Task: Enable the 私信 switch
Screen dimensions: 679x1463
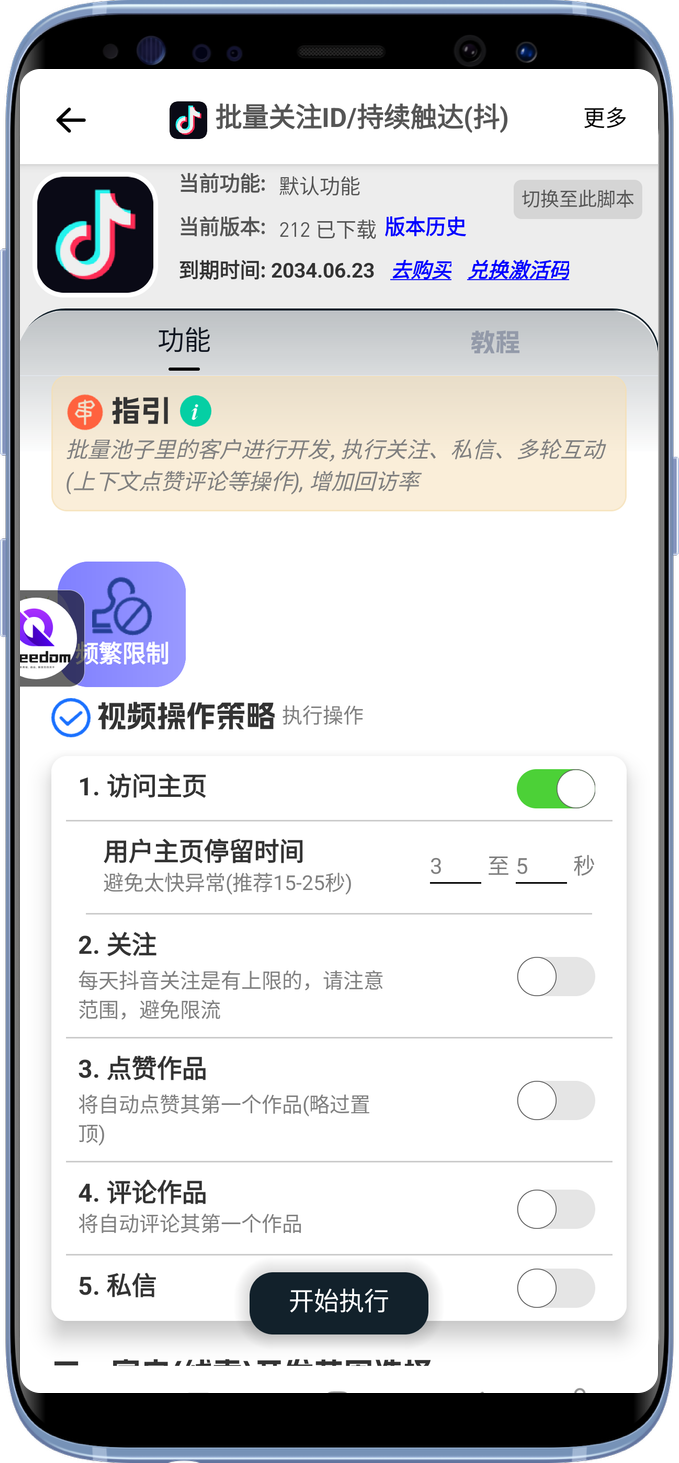Action: [555, 1288]
